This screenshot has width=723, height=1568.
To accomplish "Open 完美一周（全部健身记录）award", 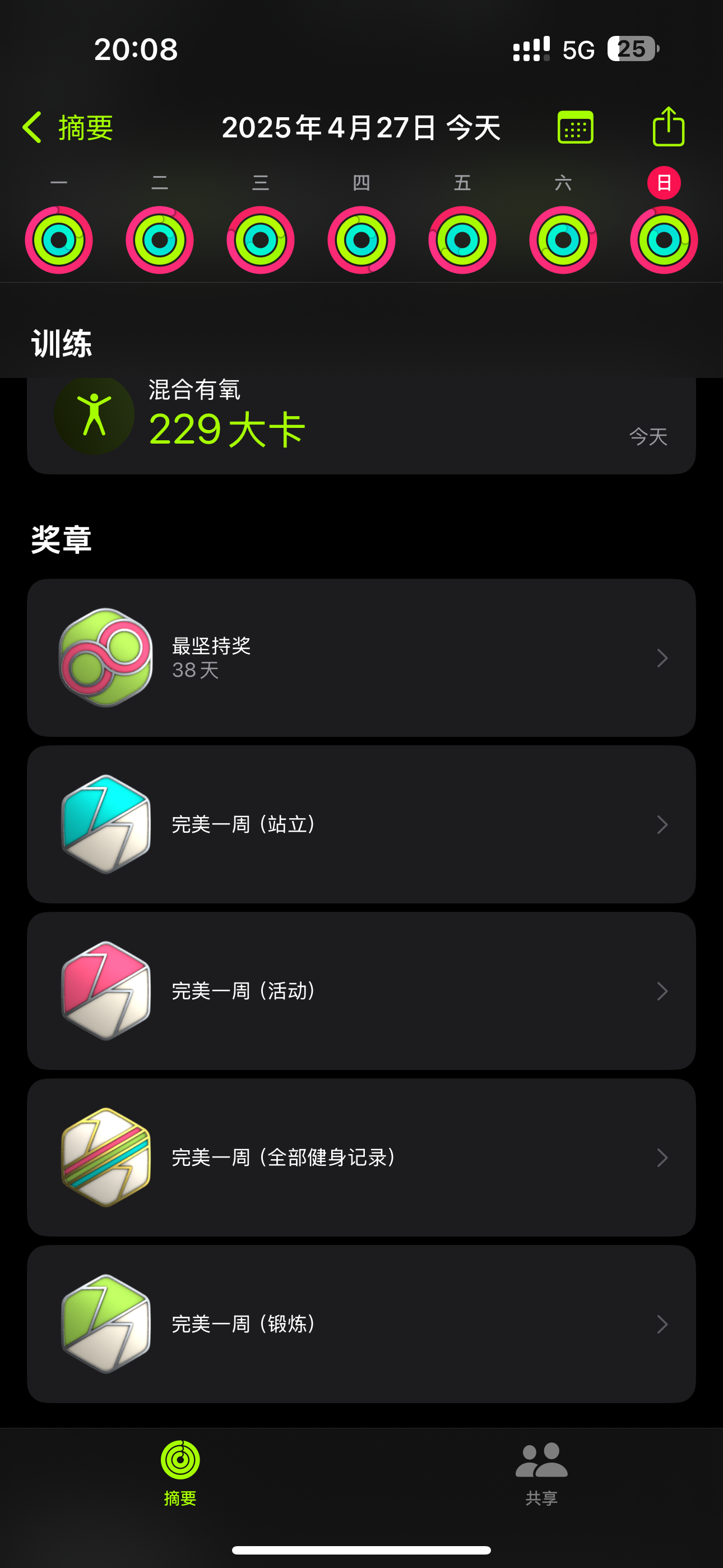I will pyautogui.click(x=361, y=1157).
